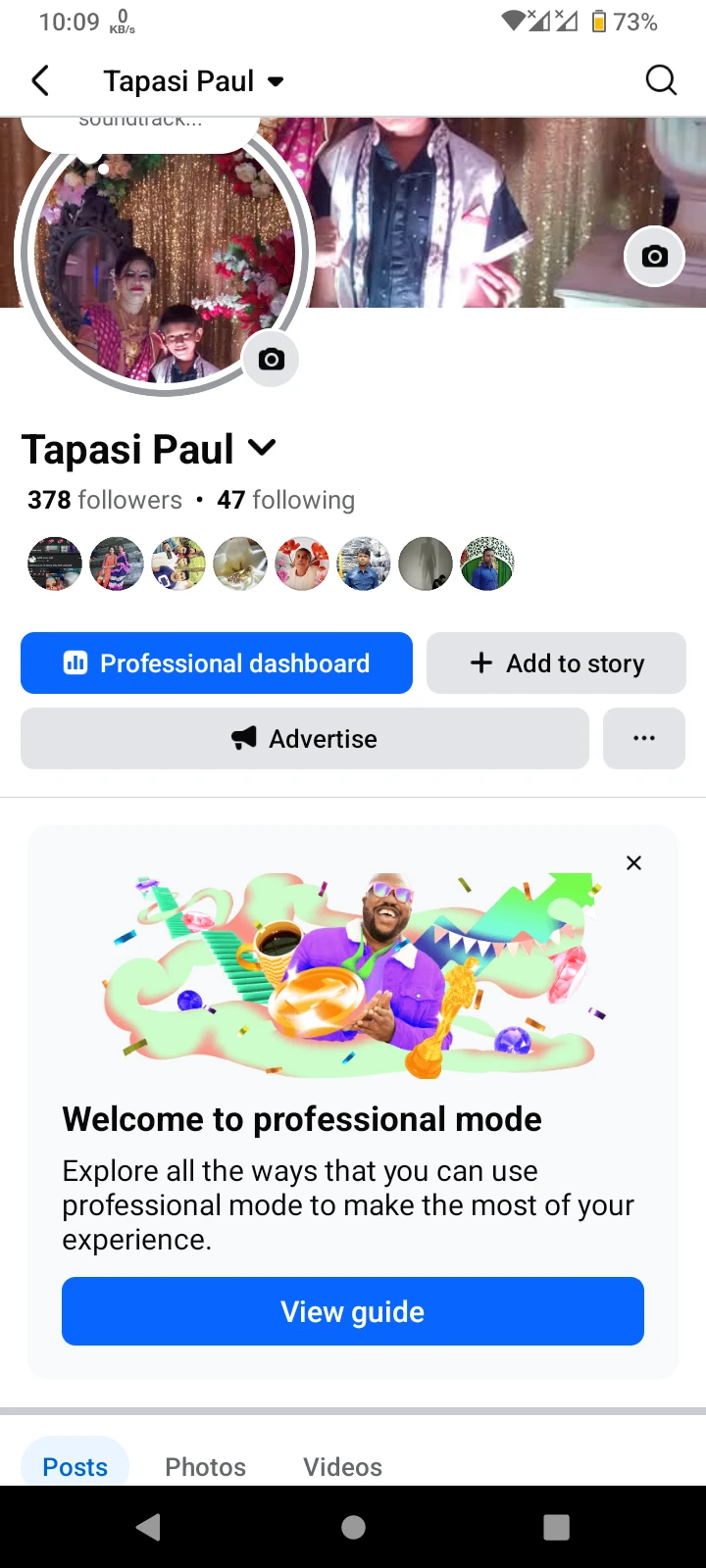Screen dimensions: 706x1568
Task: Change profile picture via camera icon
Action: [272, 360]
